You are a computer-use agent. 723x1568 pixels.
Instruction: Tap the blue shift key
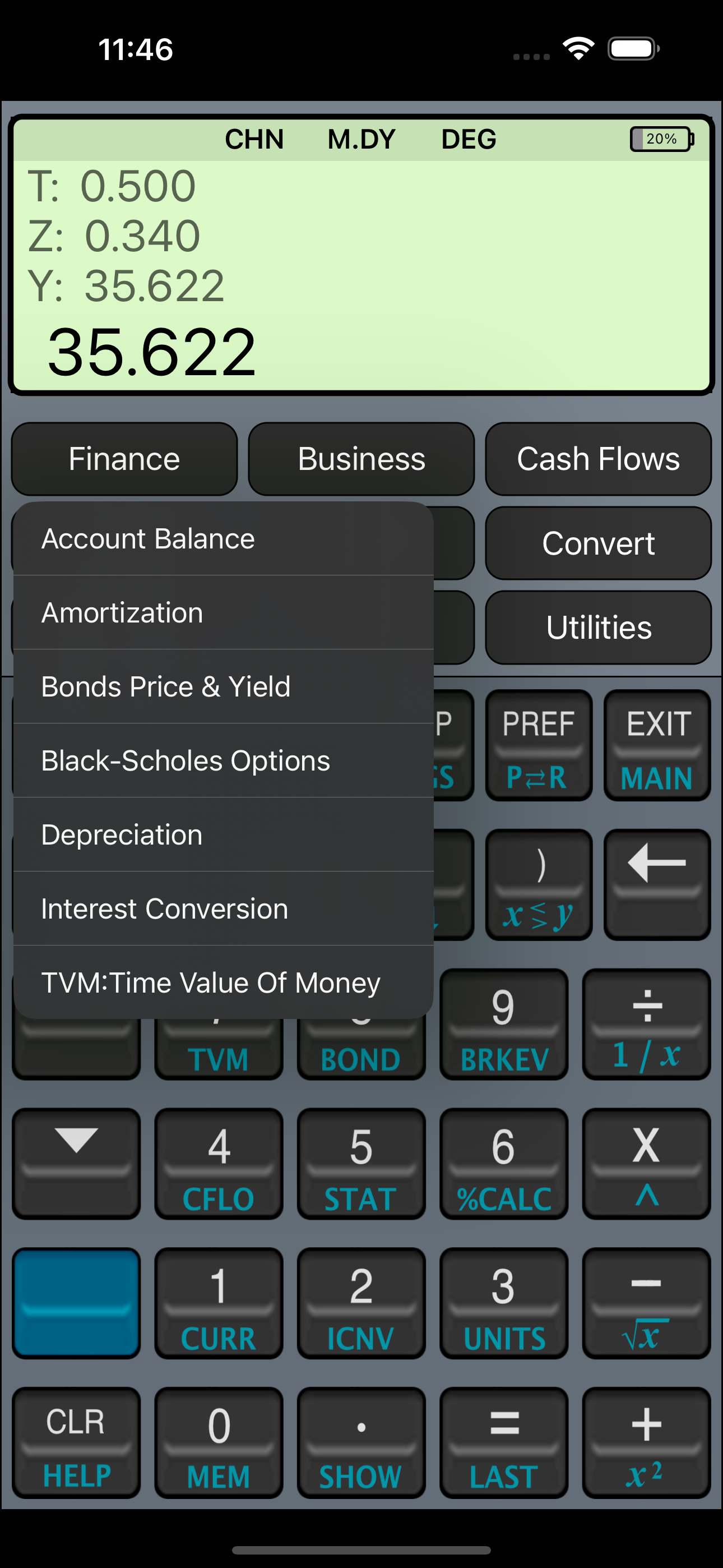pos(76,1303)
